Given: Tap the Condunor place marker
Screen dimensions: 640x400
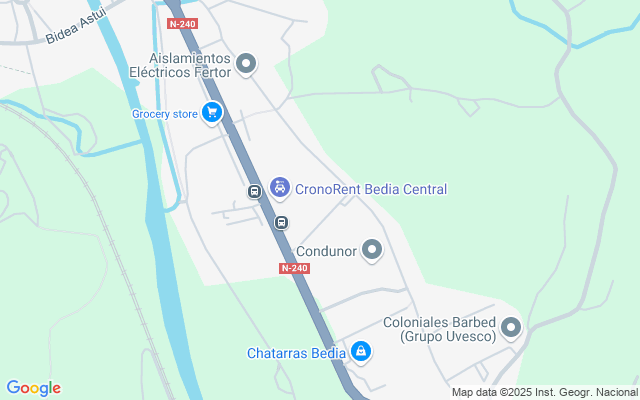Looking at the screenshot, I should point(372,250).
